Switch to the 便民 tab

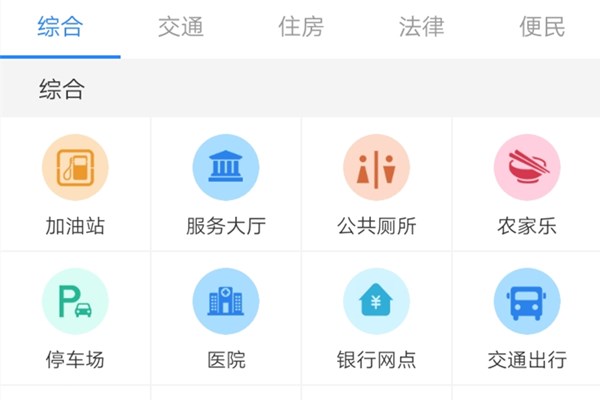point(542,27)
